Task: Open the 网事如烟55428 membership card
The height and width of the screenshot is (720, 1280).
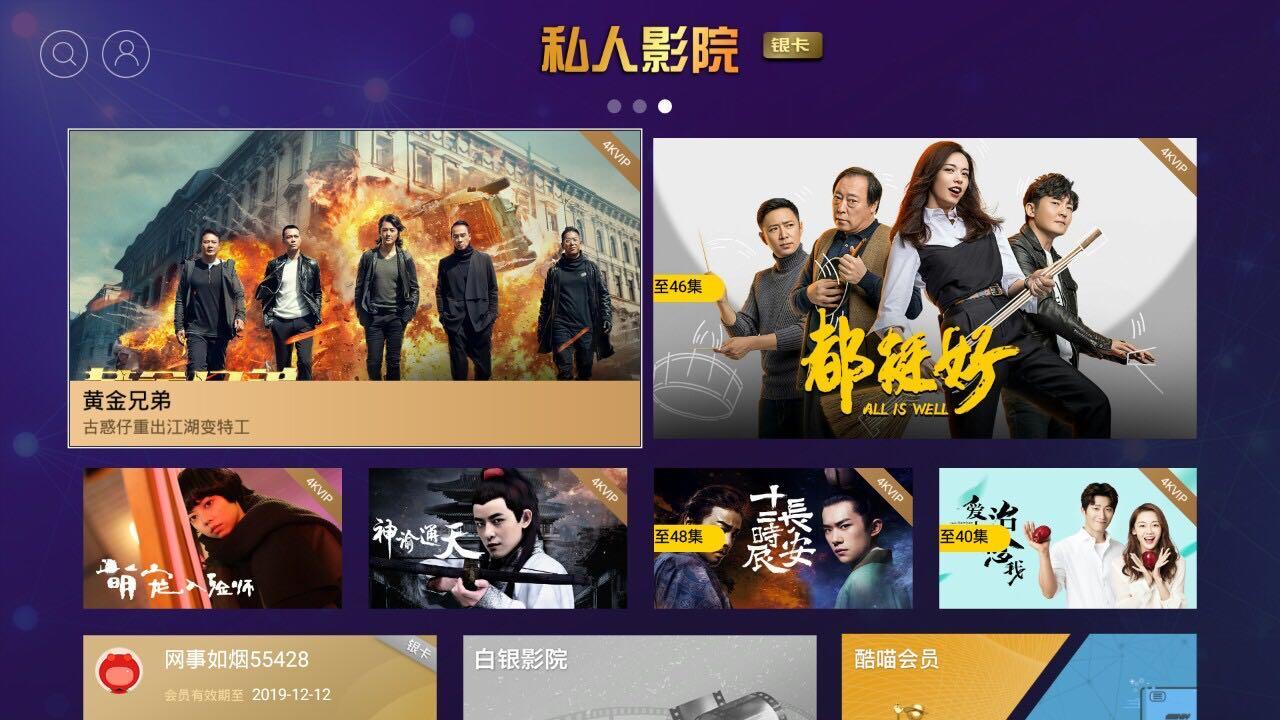Action: [259, 677]
